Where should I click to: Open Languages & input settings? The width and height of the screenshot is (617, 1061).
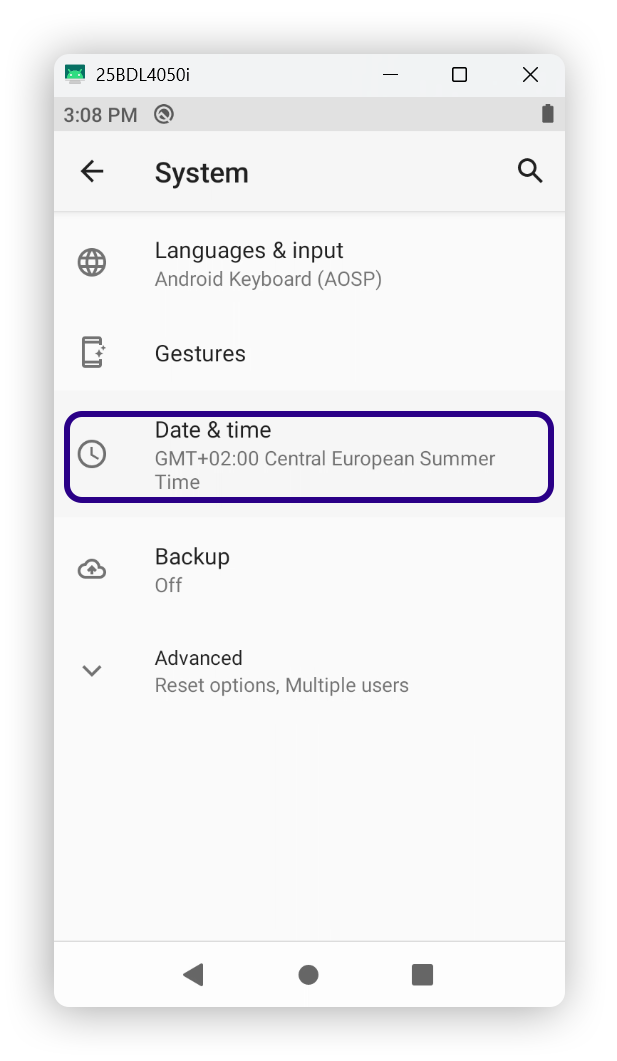coord(308,264)
